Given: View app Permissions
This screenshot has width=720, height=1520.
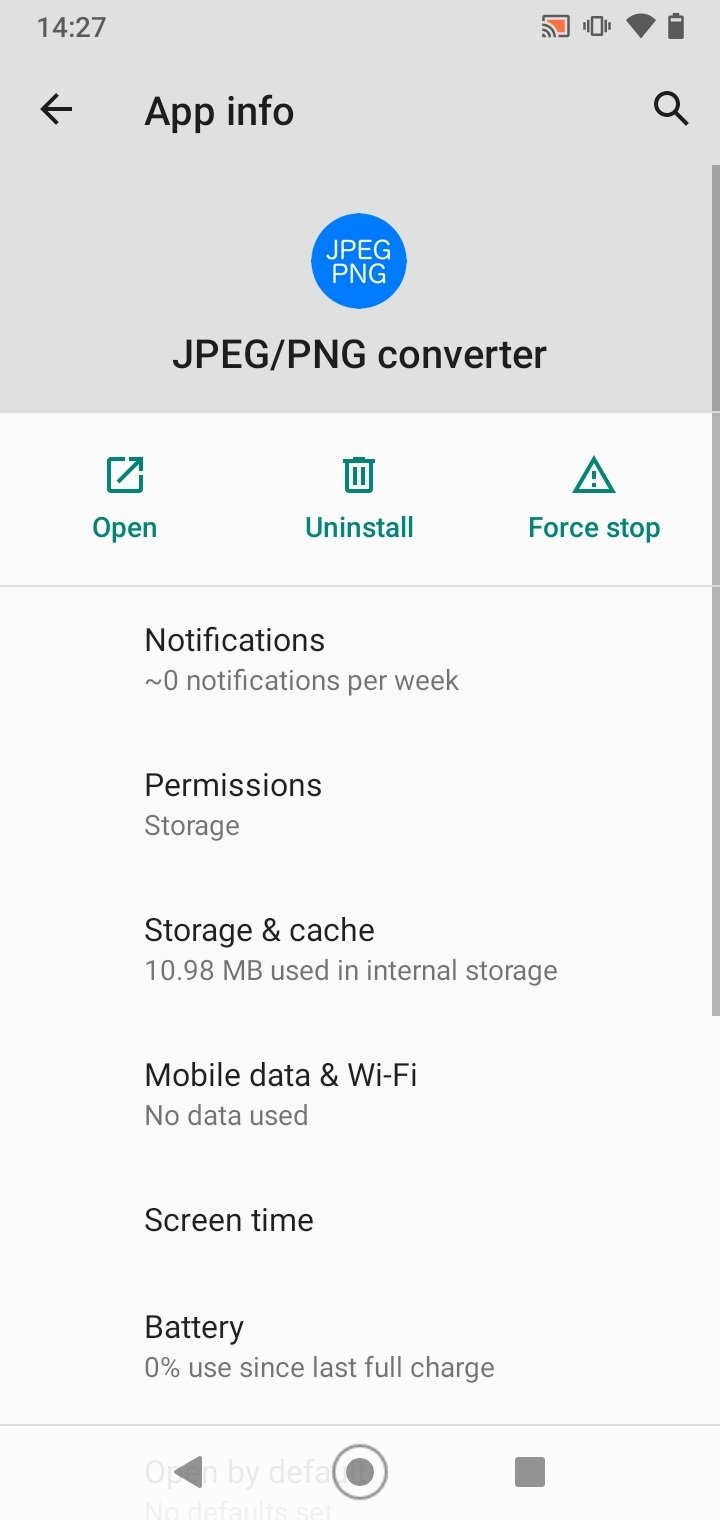Looking at the screenshot, I should click(360, 804).
